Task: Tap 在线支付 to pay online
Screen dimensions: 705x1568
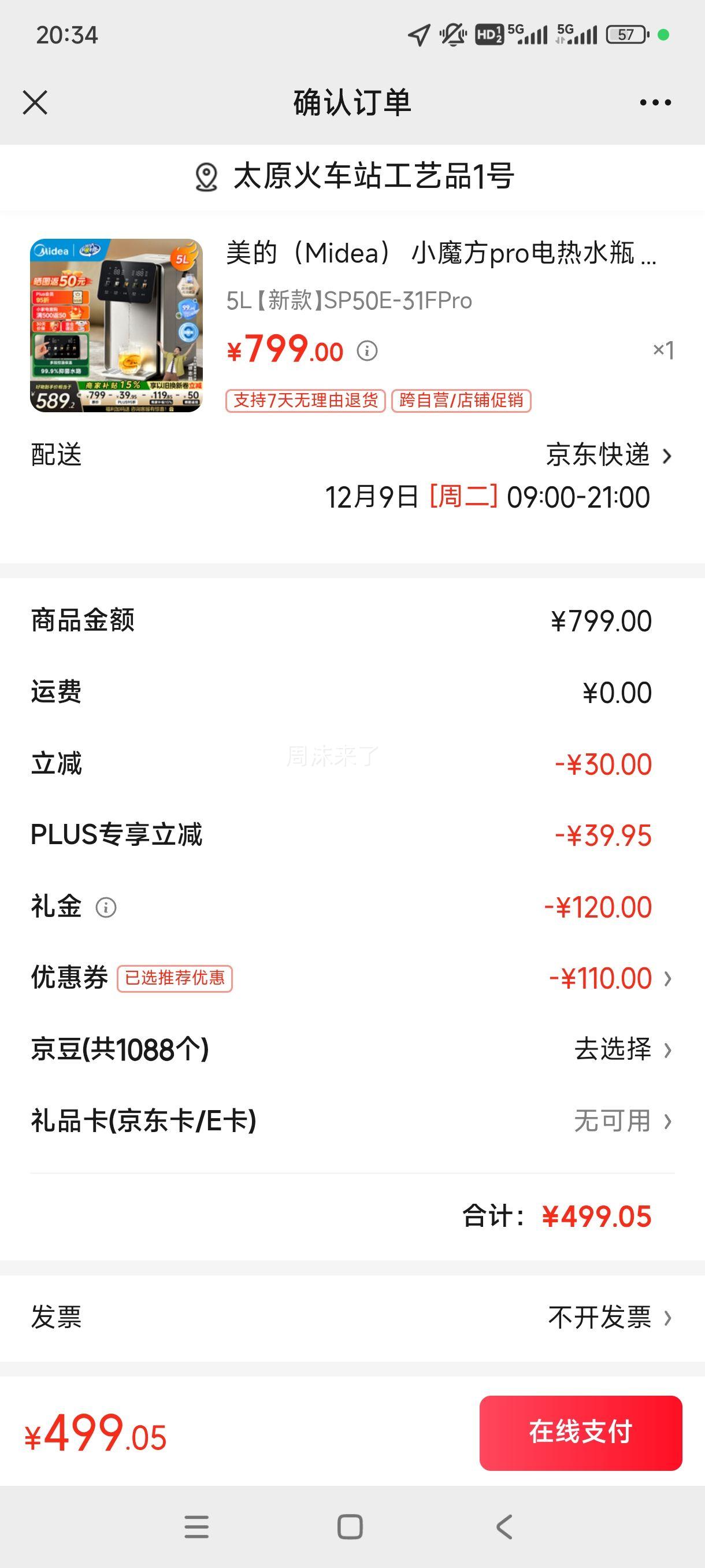Action: pyautogui.click(x=580, y=1432)
